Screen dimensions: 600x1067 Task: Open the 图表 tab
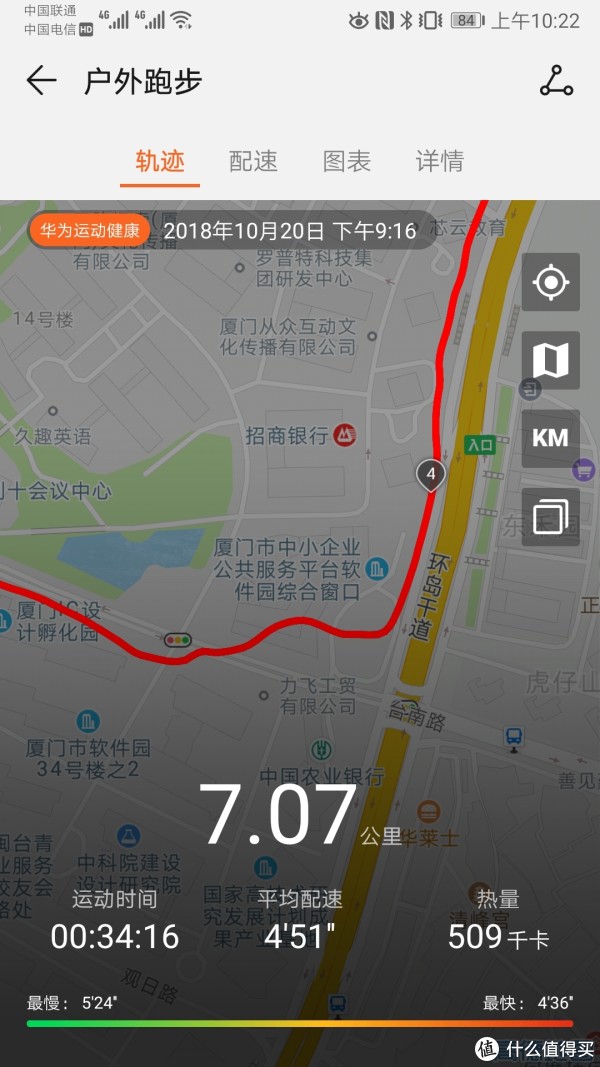347,161
